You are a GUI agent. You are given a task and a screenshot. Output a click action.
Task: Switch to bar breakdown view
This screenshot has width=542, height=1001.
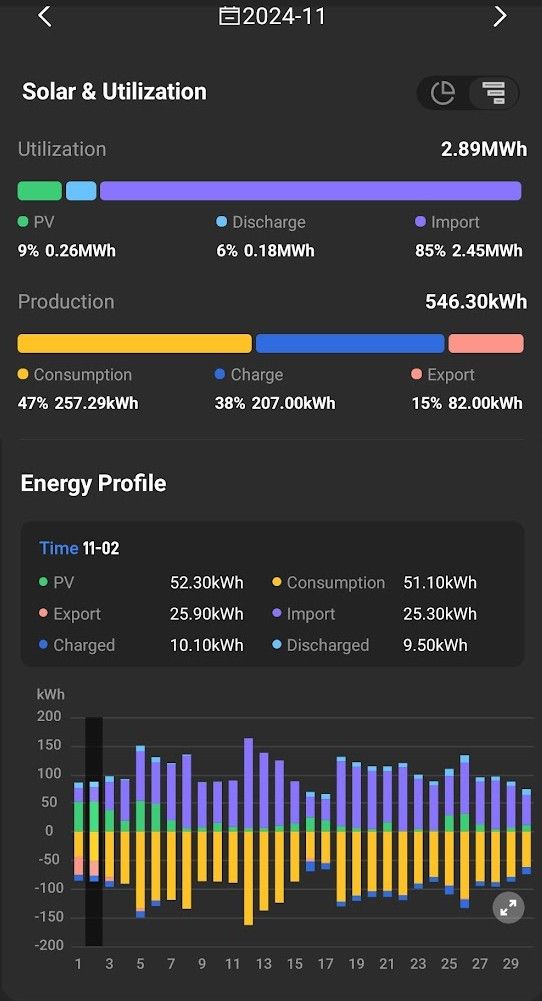pyautogui.click(x=493, y=93)
